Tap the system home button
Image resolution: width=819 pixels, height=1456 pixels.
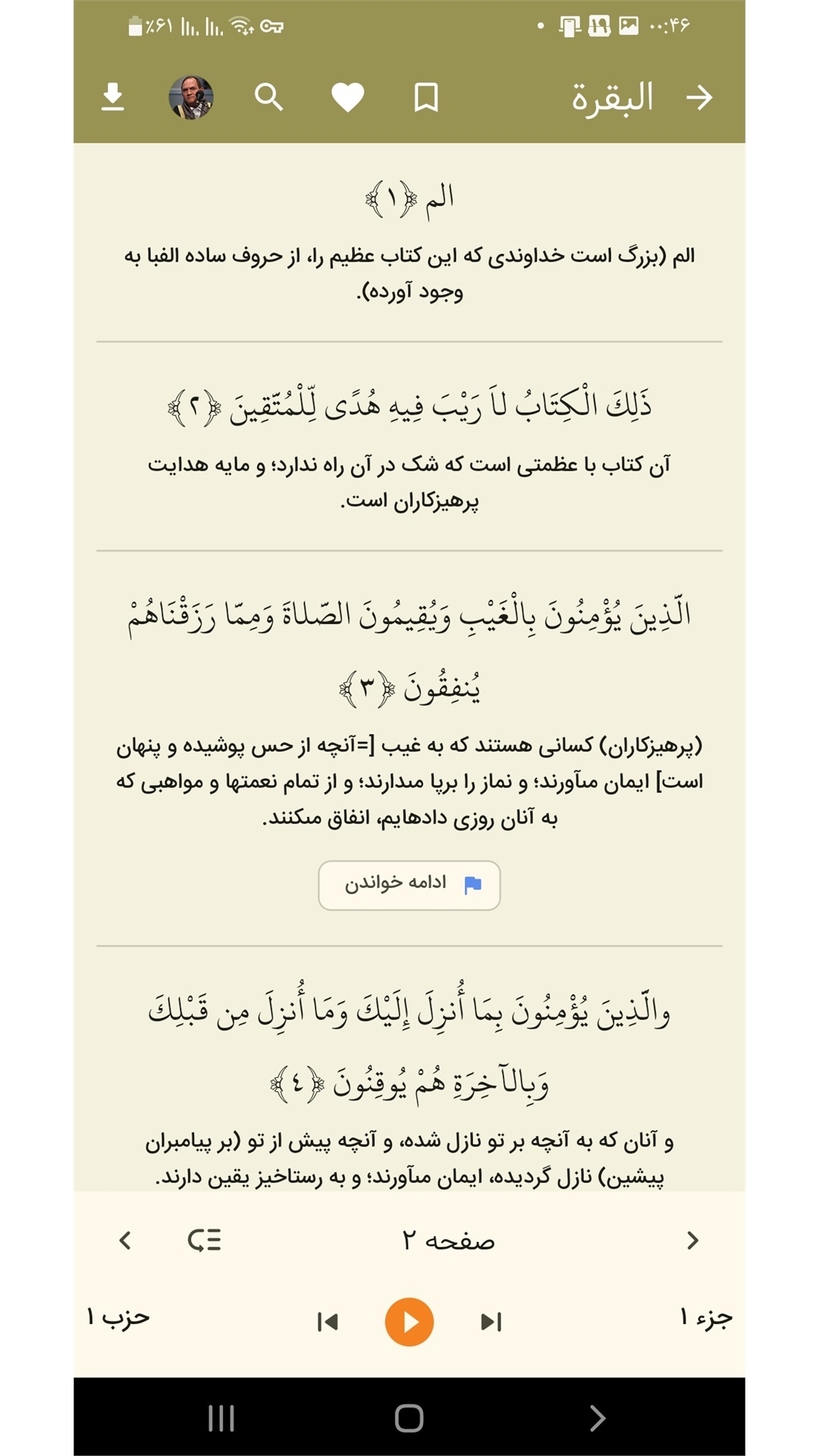[409, 1417]
